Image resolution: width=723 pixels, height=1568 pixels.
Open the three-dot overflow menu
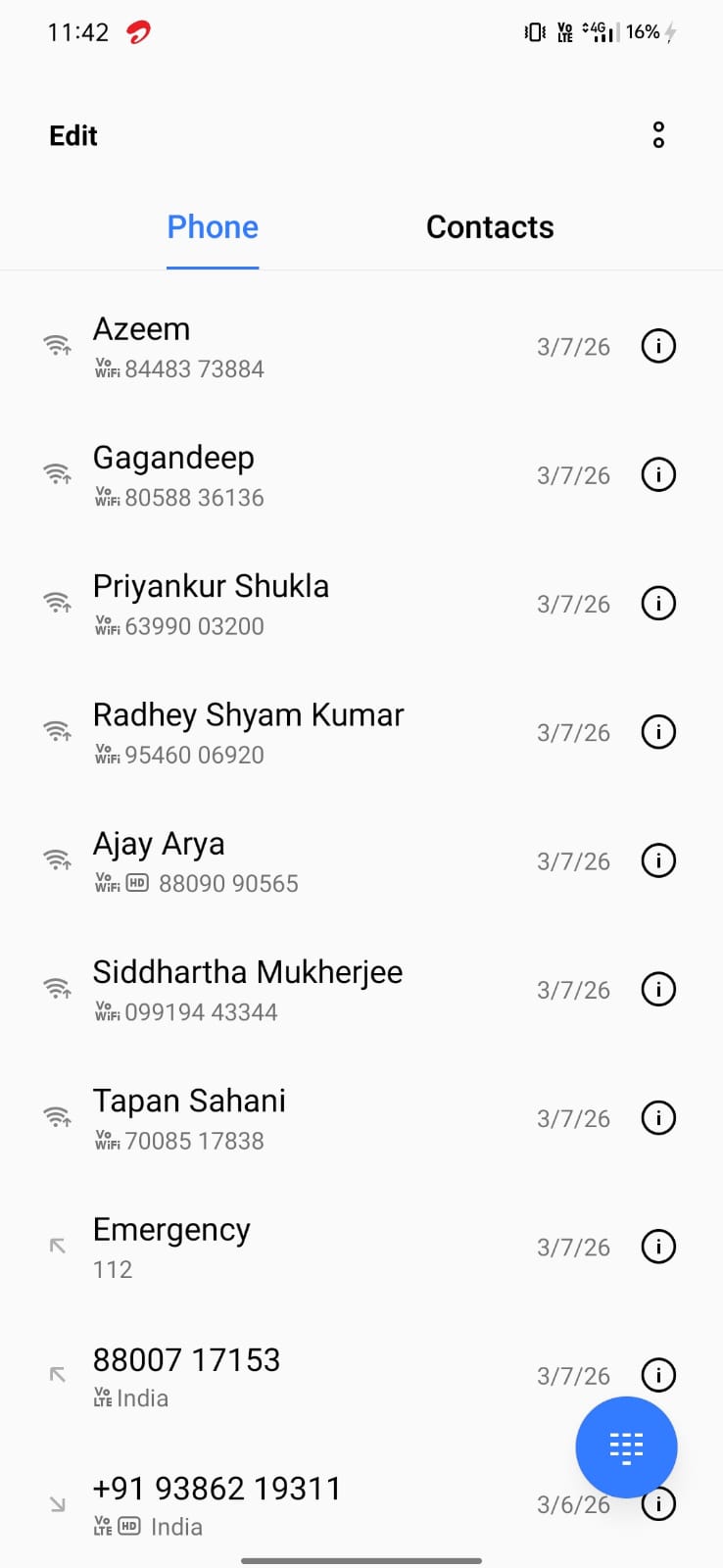point(658,135)
